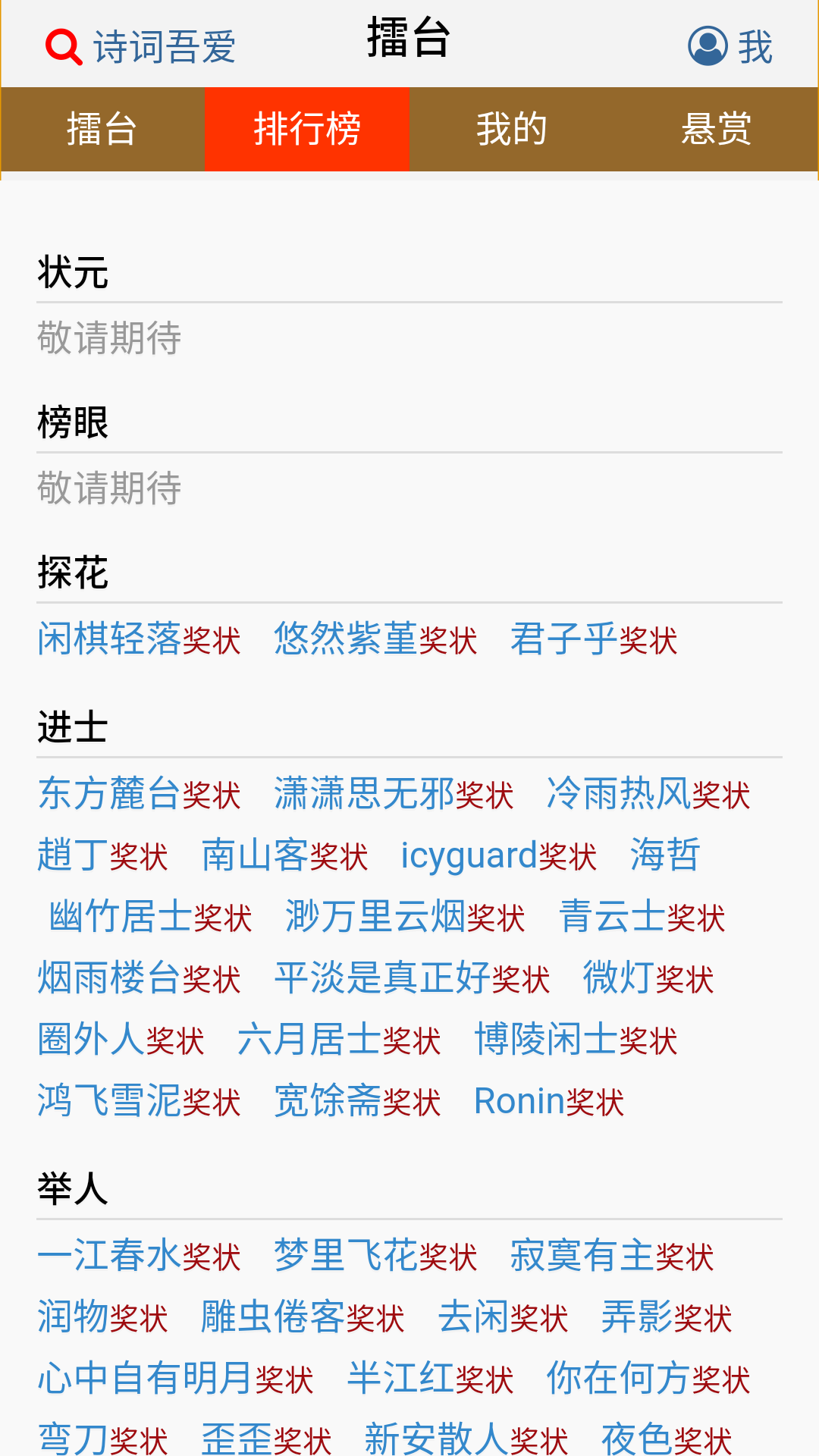Open 潇潇思无邪's profile link
The image size is (819, 1456).
(362, 792)
